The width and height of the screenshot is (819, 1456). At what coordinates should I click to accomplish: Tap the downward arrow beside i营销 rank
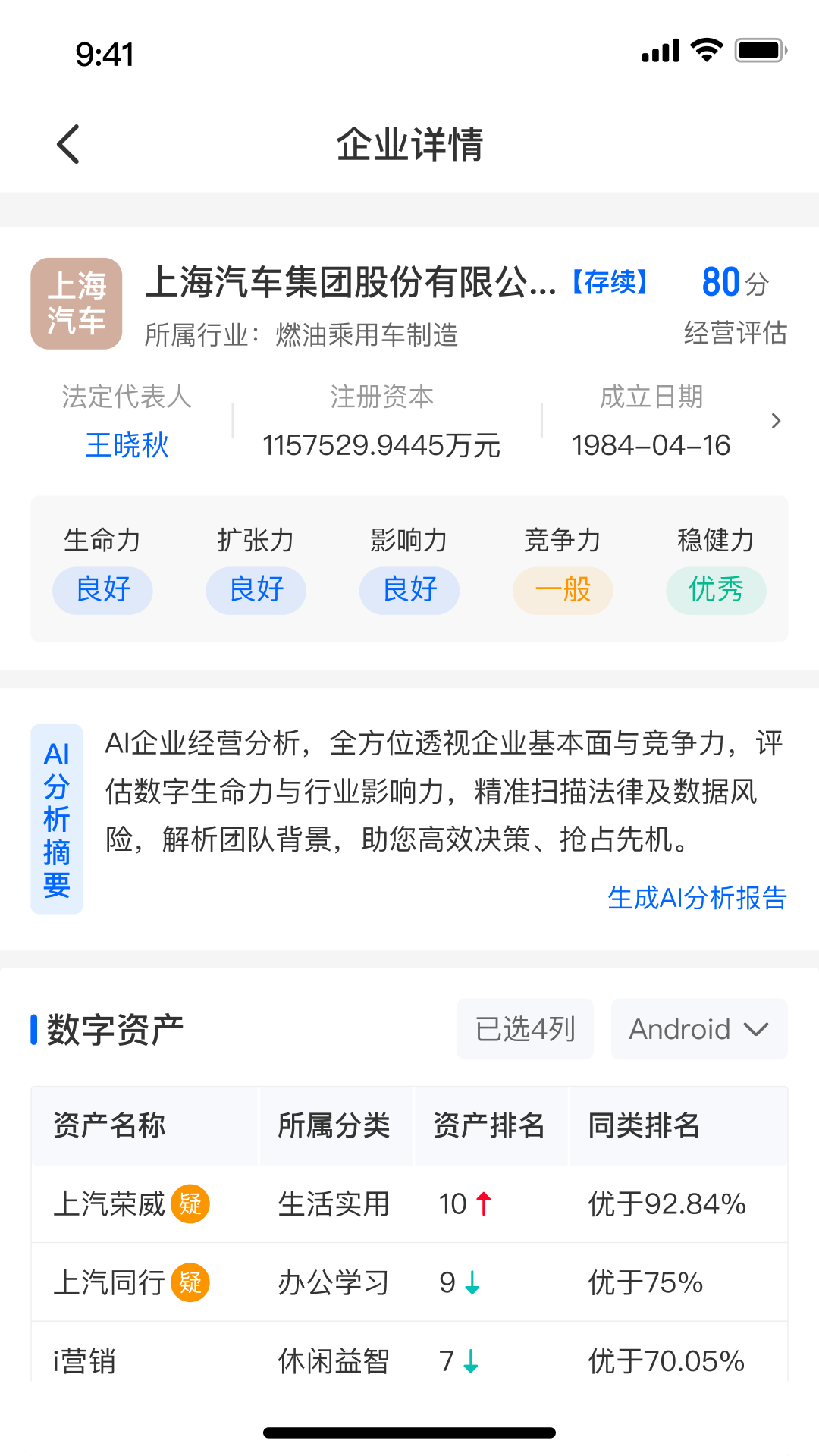pos(472,1361)
